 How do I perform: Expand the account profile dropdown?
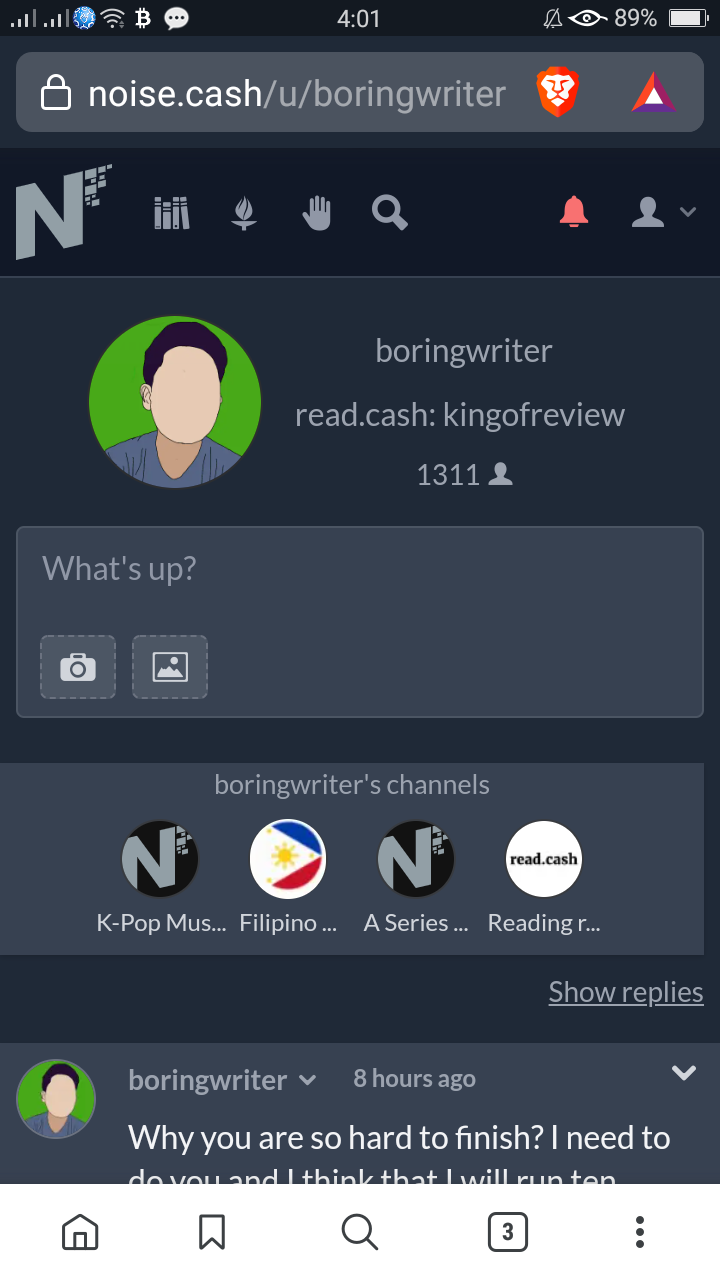(663, 212)
